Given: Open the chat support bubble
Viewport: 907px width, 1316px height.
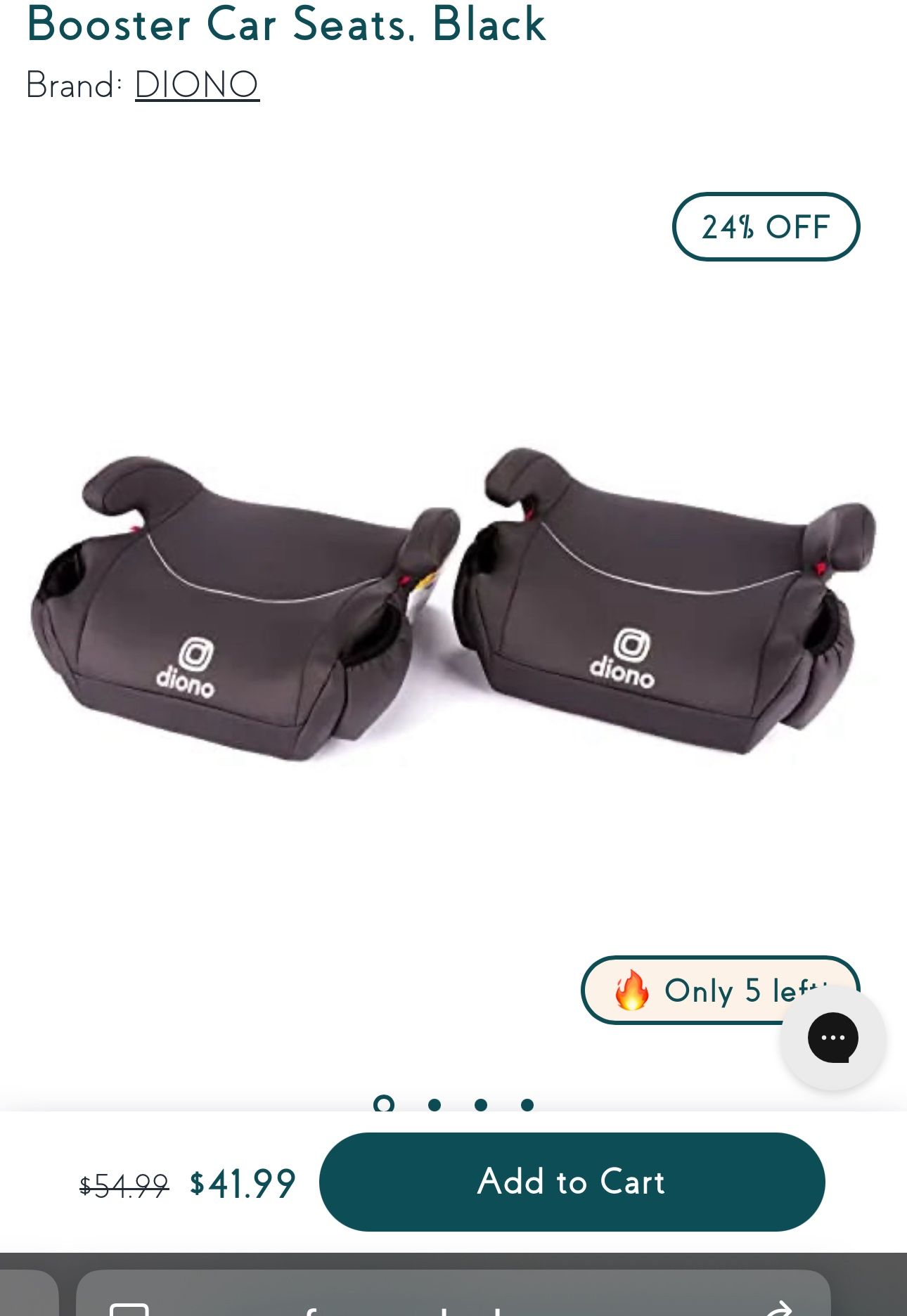Looking at the screenshot, I should [x=833, y=1039].
